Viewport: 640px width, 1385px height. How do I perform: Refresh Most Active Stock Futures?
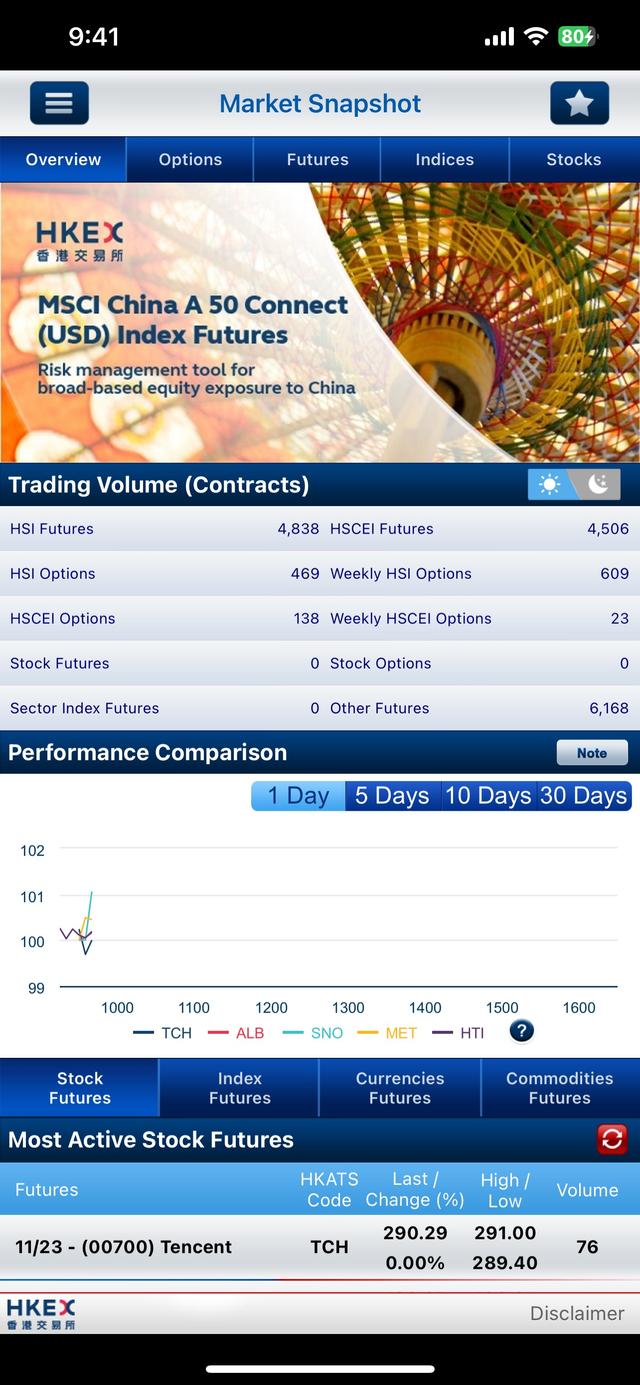[x=612, y=1139]
